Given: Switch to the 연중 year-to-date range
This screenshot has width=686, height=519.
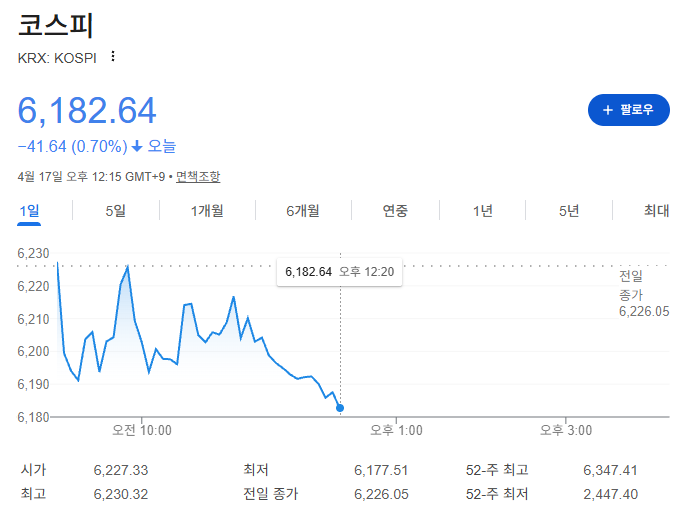Looking at the screenshot, I should [x=395, y=211].
